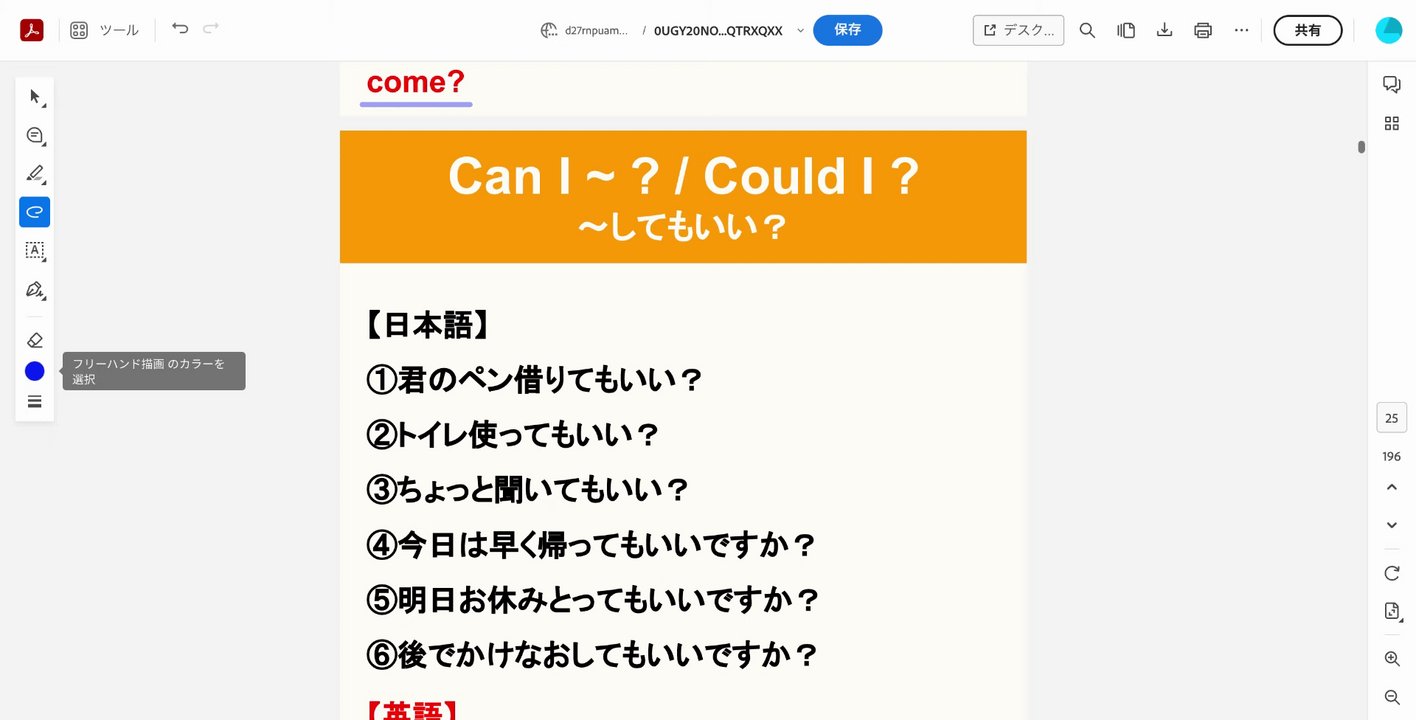Tap the 共有 share button

(x=1307, y=30)
